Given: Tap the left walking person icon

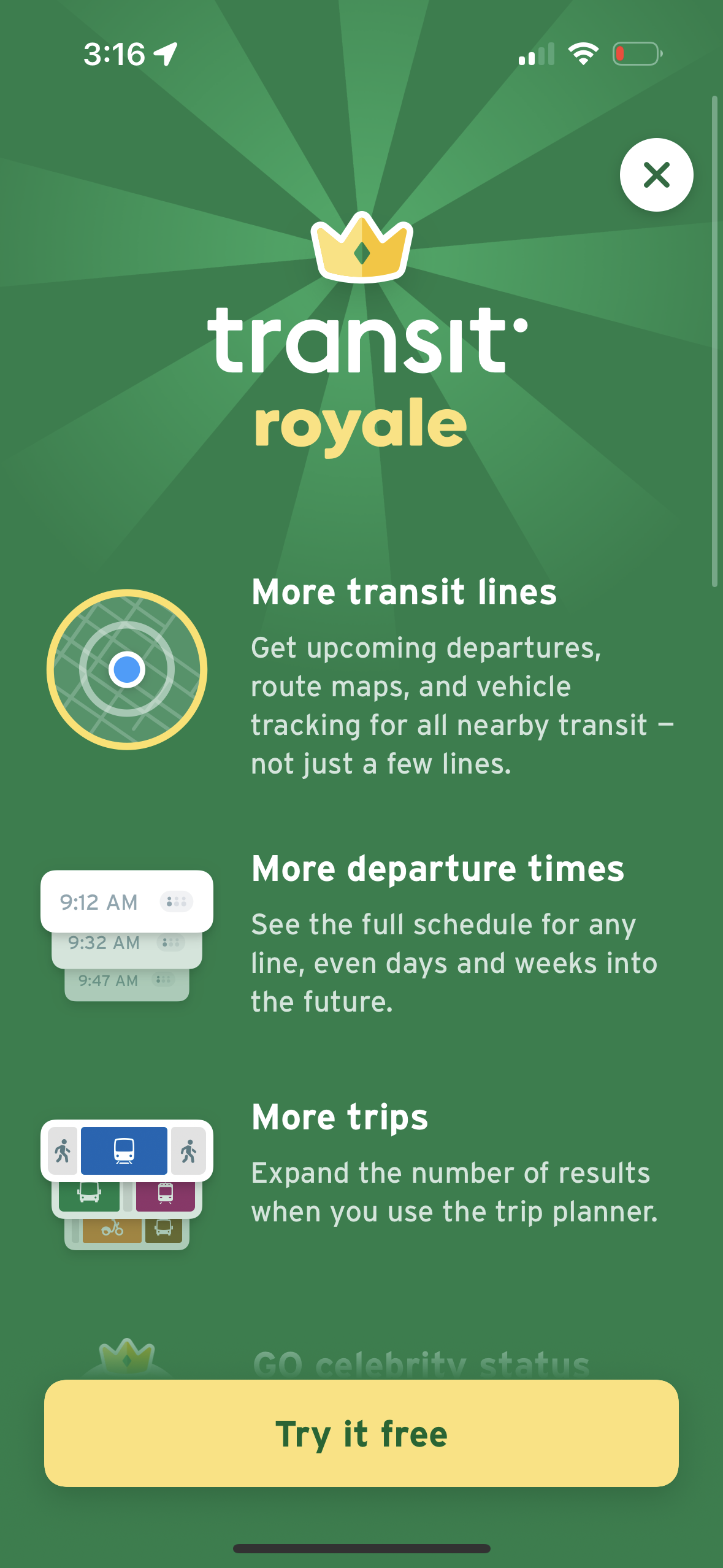Looking at the screenshot, I should pyautogui.click(x=64, y=1150).
